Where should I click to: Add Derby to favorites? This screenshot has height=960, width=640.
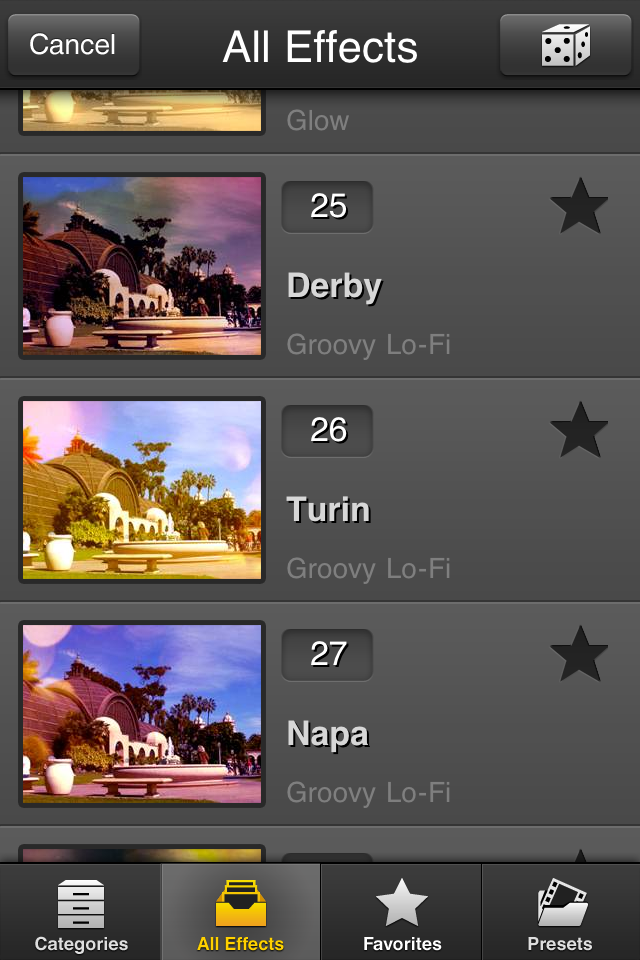click(579, 208)
